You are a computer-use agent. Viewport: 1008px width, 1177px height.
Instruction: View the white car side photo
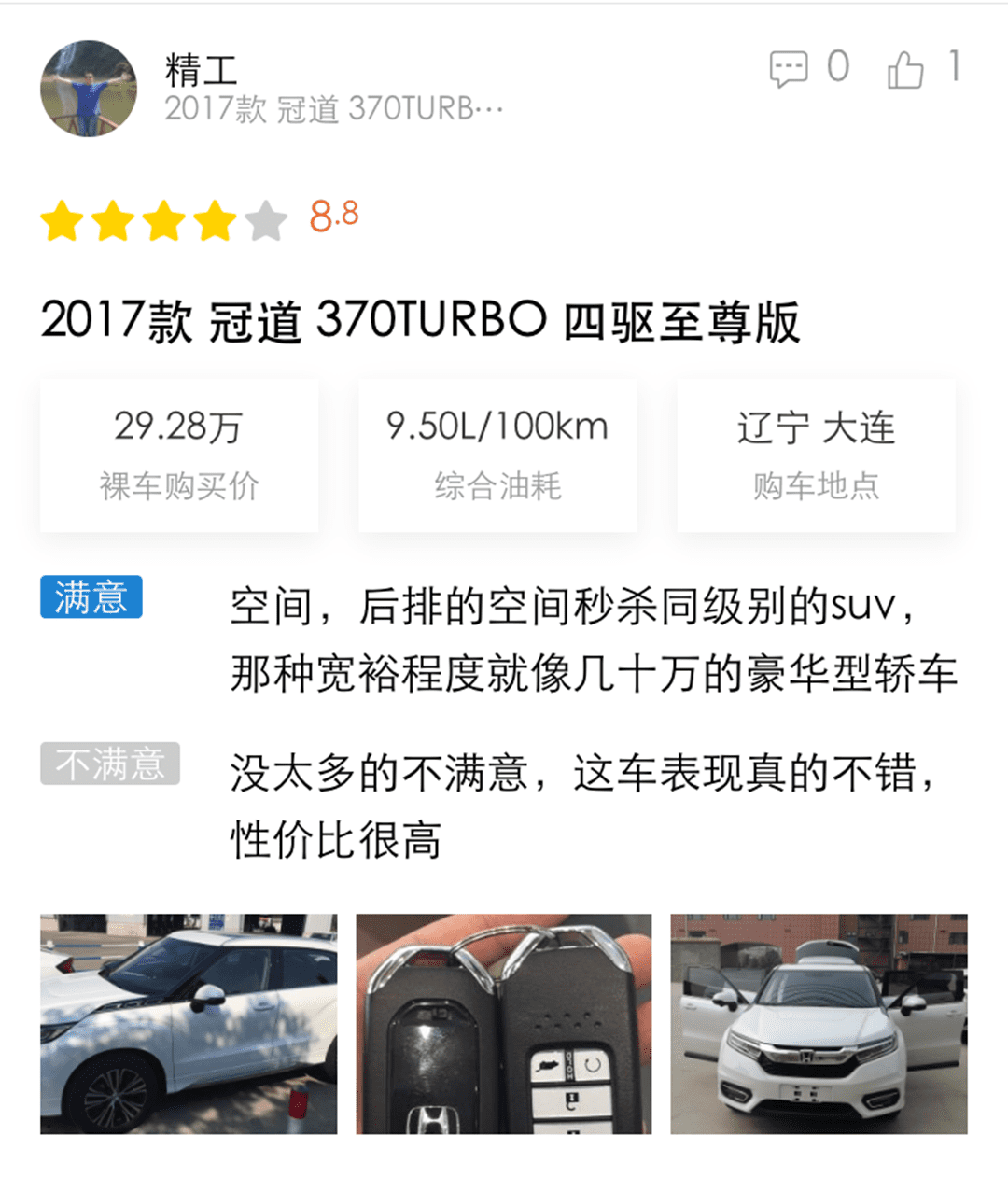pyautogui.click(x=189, y=1024)
